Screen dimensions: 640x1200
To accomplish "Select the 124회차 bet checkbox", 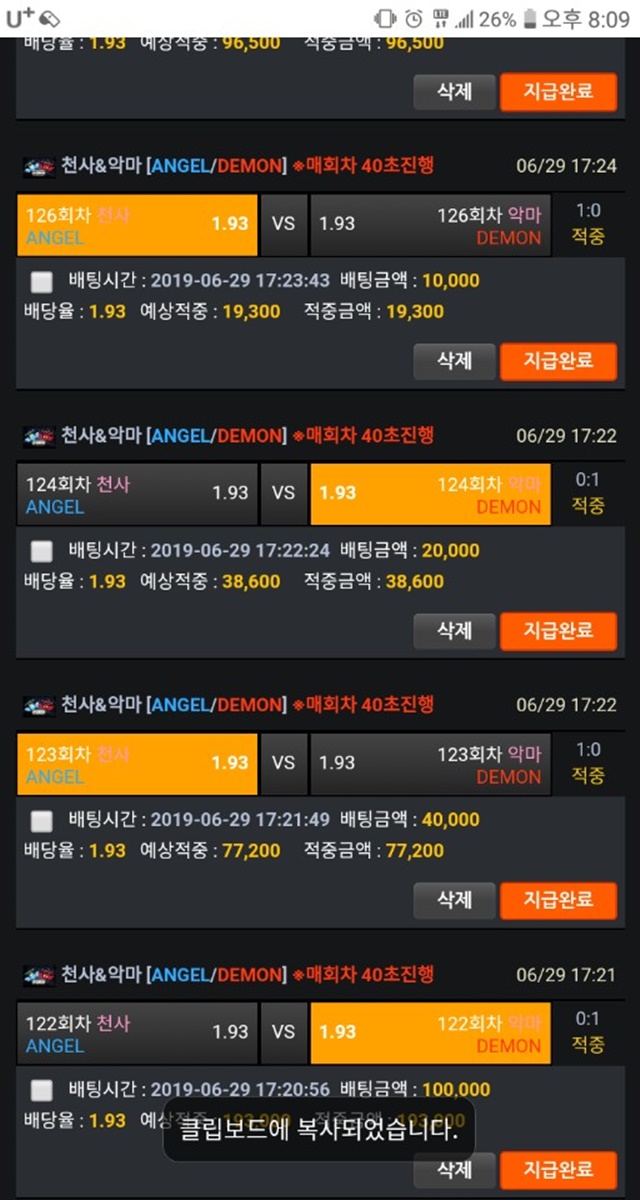I will 42,551.
